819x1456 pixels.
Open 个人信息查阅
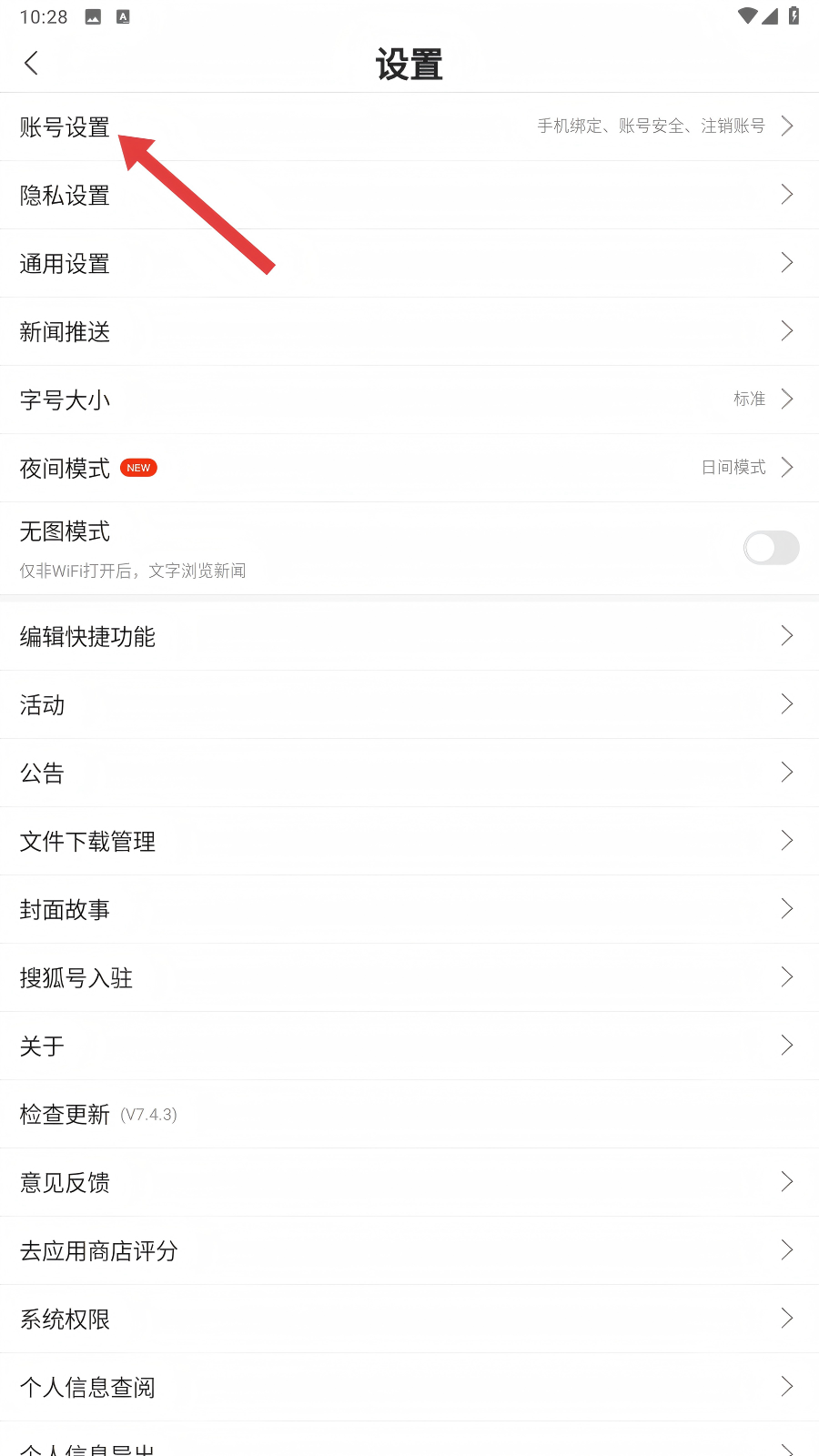coord(409,1387)
